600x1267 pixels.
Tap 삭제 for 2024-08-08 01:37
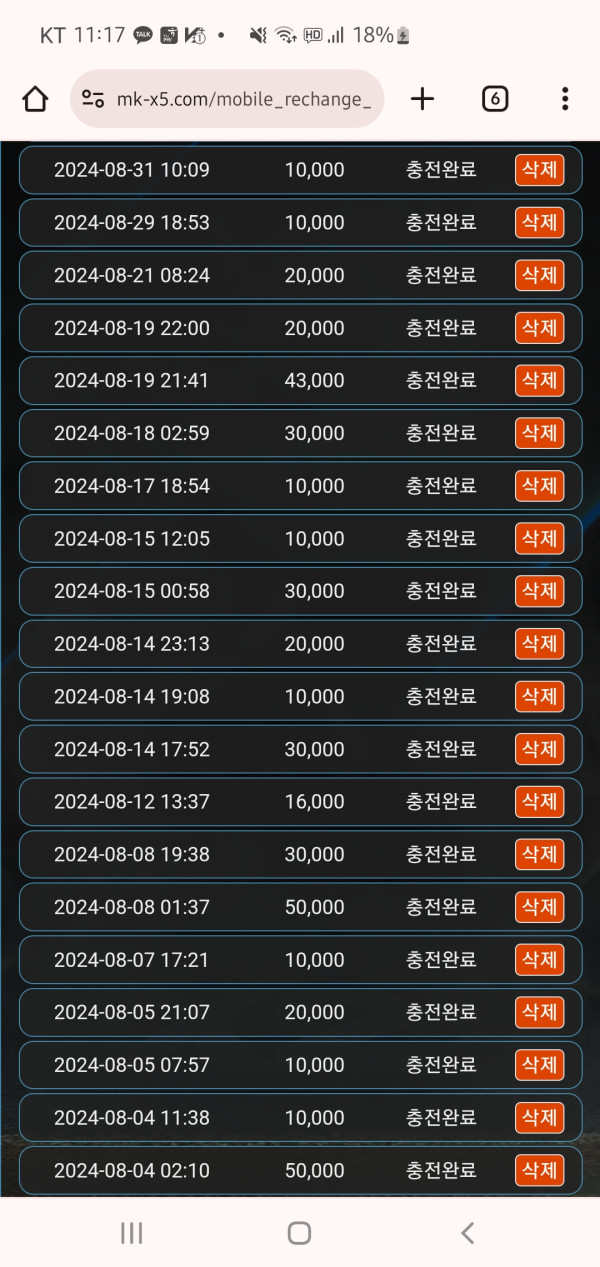click(539, 907)
